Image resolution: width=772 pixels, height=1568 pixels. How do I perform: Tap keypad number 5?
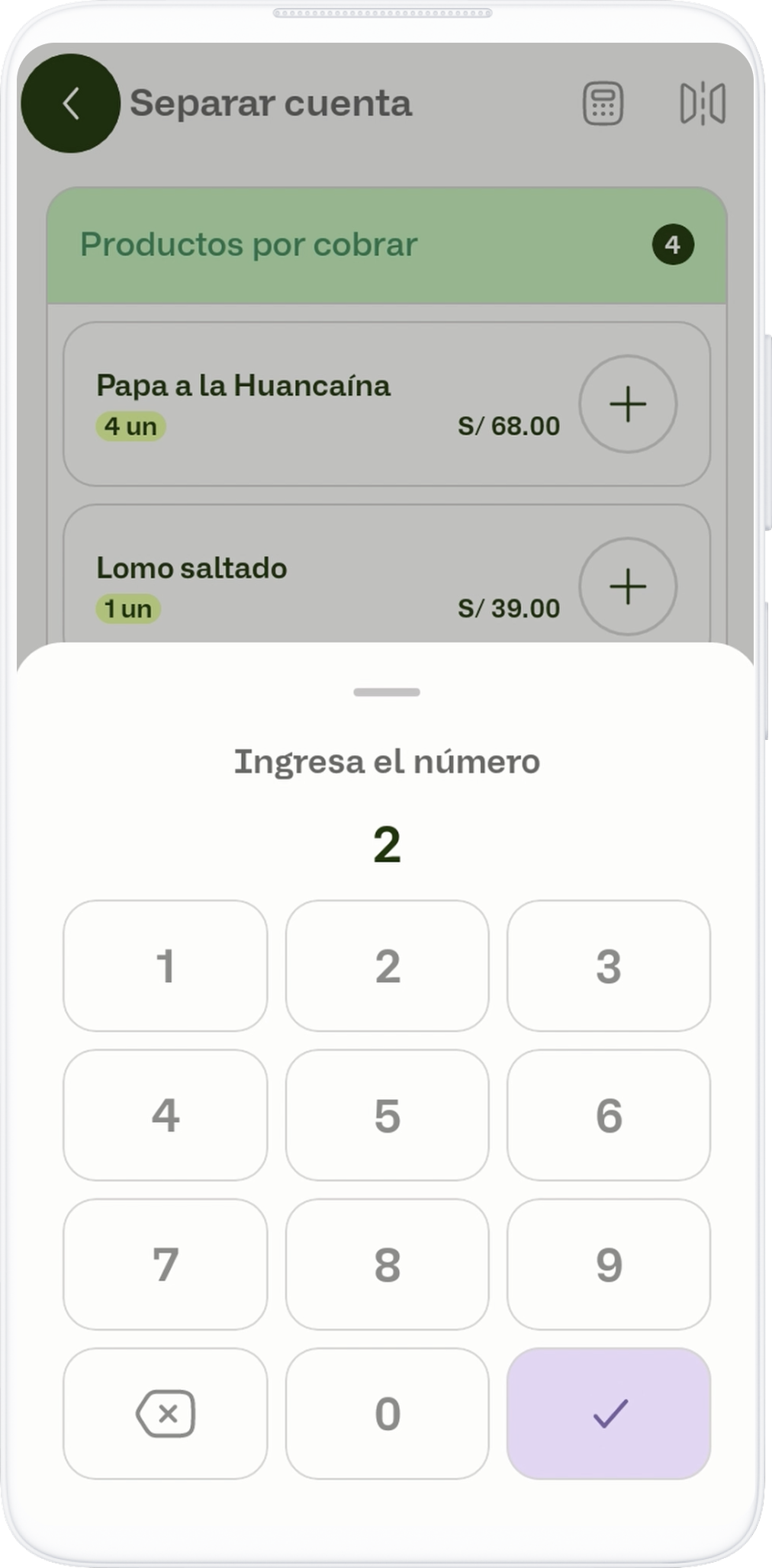coord(387,1115)
